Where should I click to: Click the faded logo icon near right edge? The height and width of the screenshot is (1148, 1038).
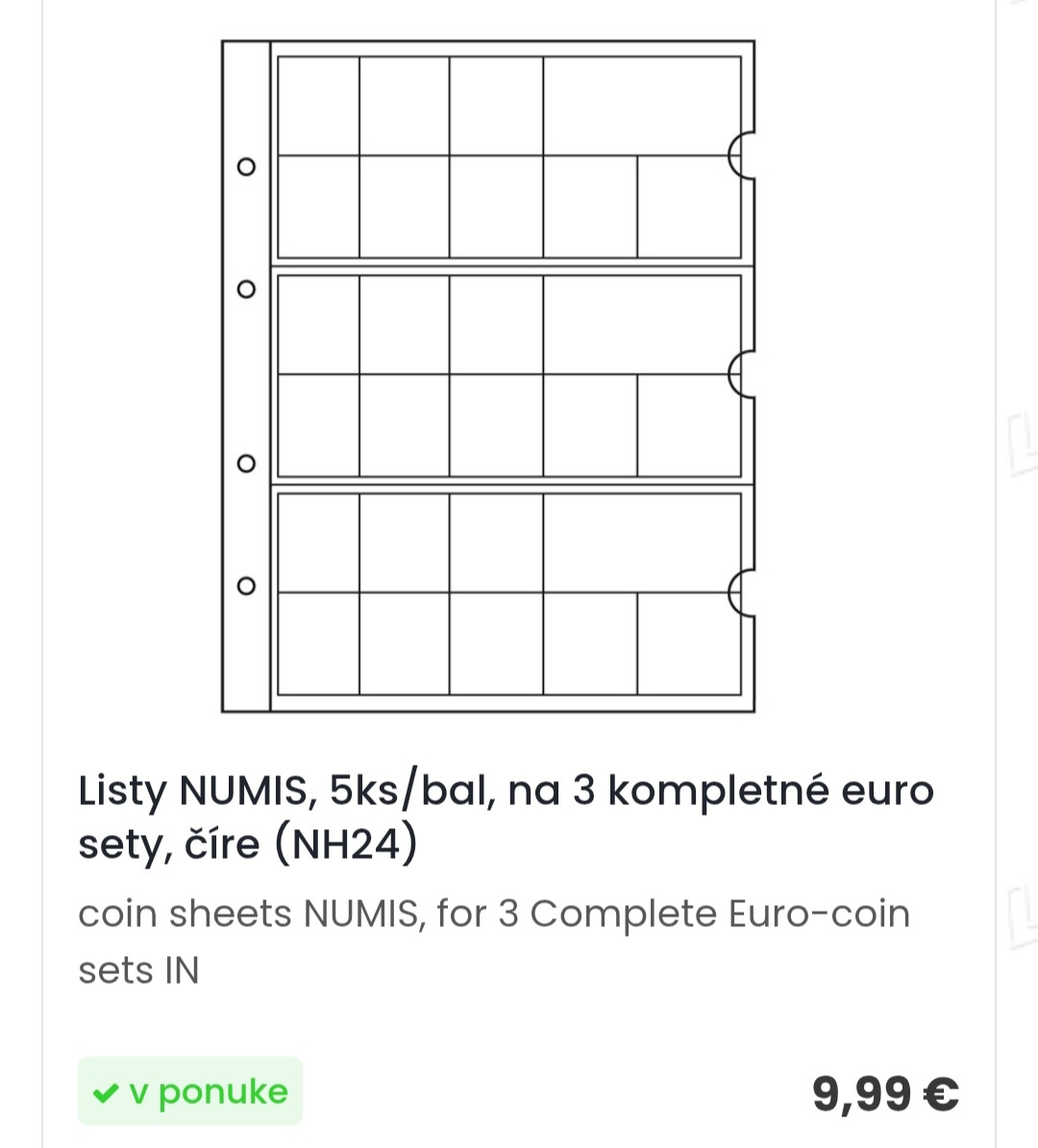pyautogui.click(x=1022, y=448)
